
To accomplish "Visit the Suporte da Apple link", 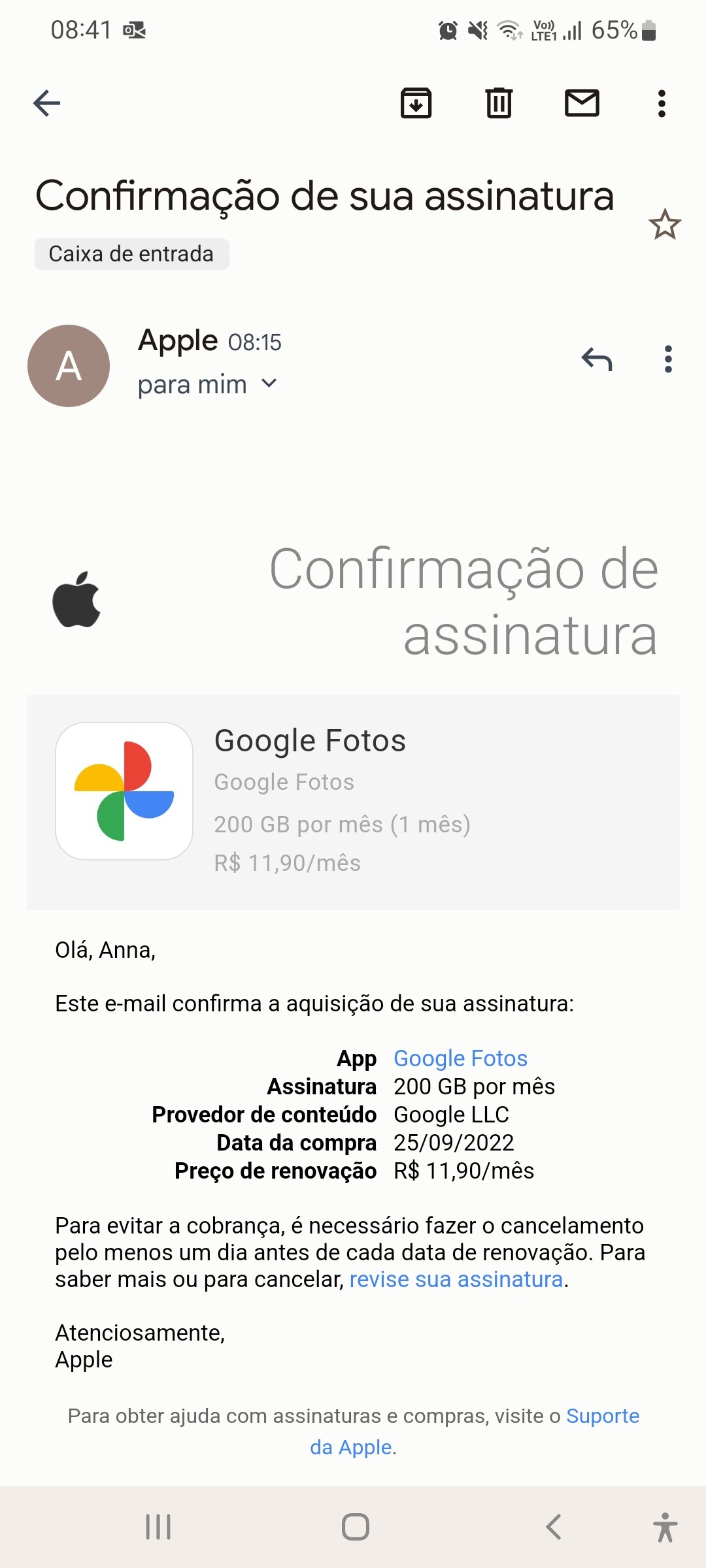I will [x=601, y=1416].
